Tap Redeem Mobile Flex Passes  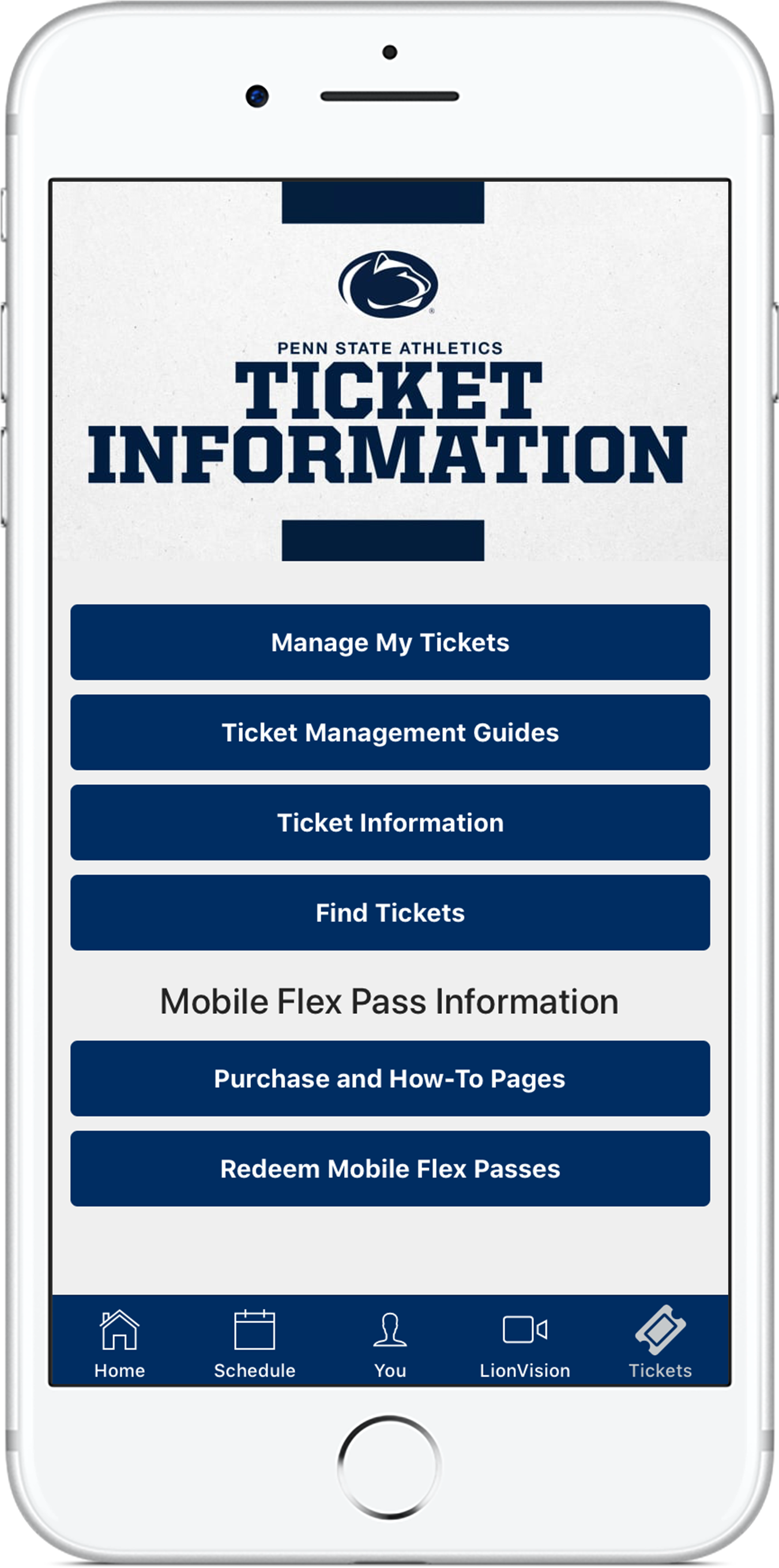pyautogui.click(x=390, y=1169)
